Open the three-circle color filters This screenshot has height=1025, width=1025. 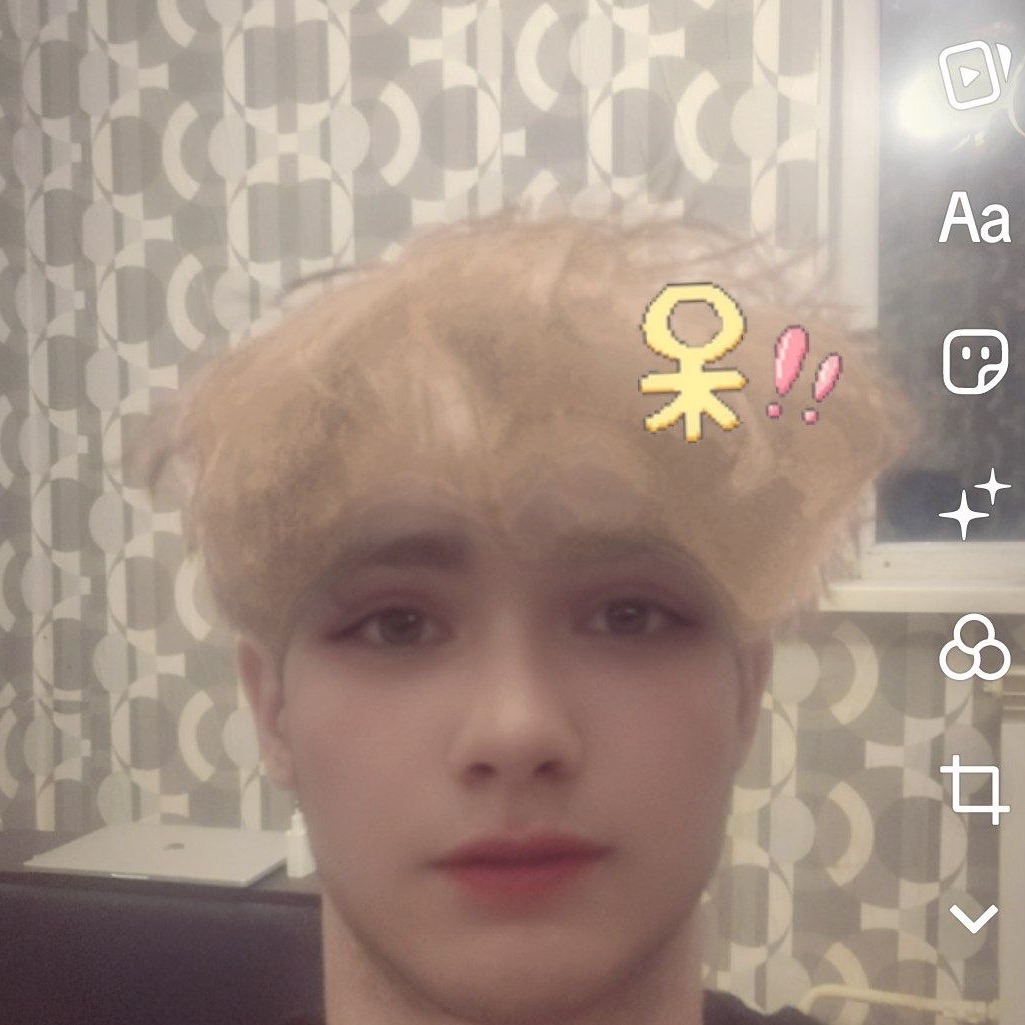point(975,647)
